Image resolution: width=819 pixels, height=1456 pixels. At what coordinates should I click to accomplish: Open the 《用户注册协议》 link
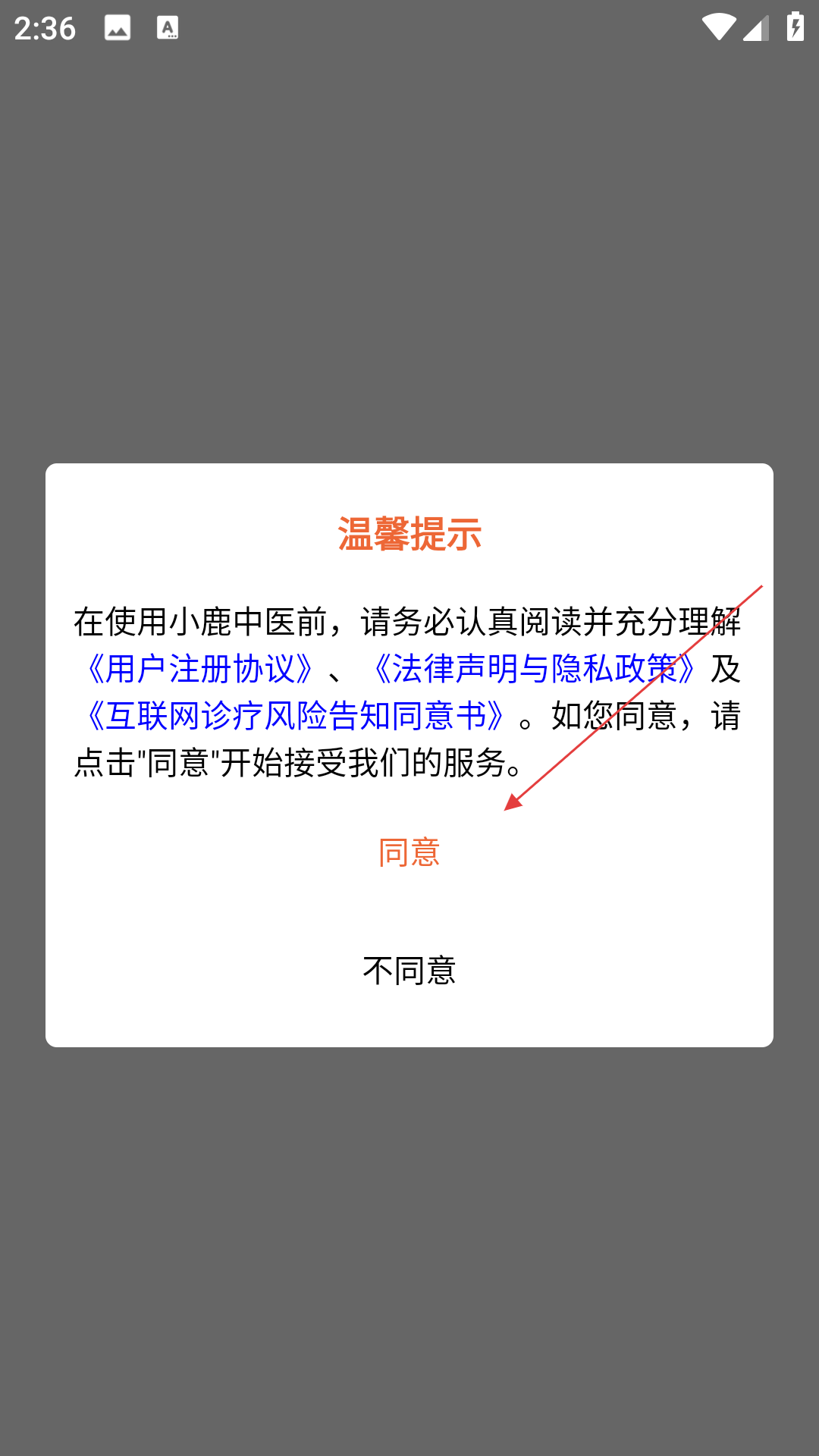coord(200,669)
